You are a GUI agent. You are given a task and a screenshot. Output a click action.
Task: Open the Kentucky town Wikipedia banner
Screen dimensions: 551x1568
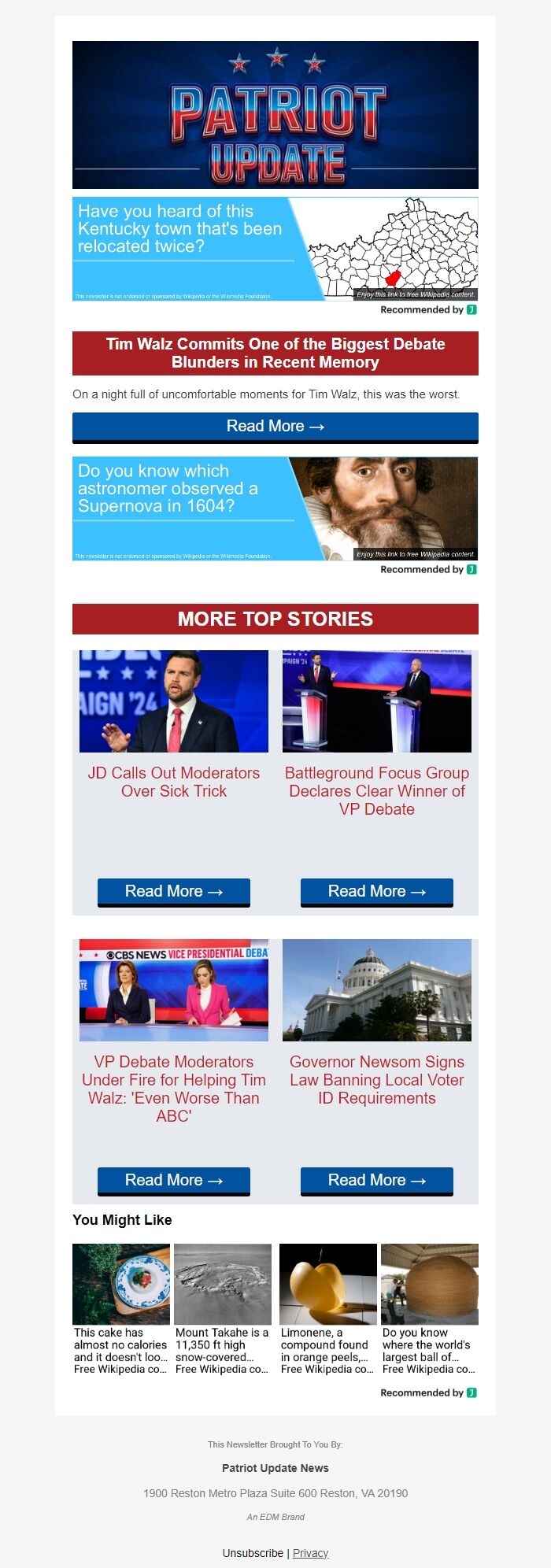click(x=275, y=249)
